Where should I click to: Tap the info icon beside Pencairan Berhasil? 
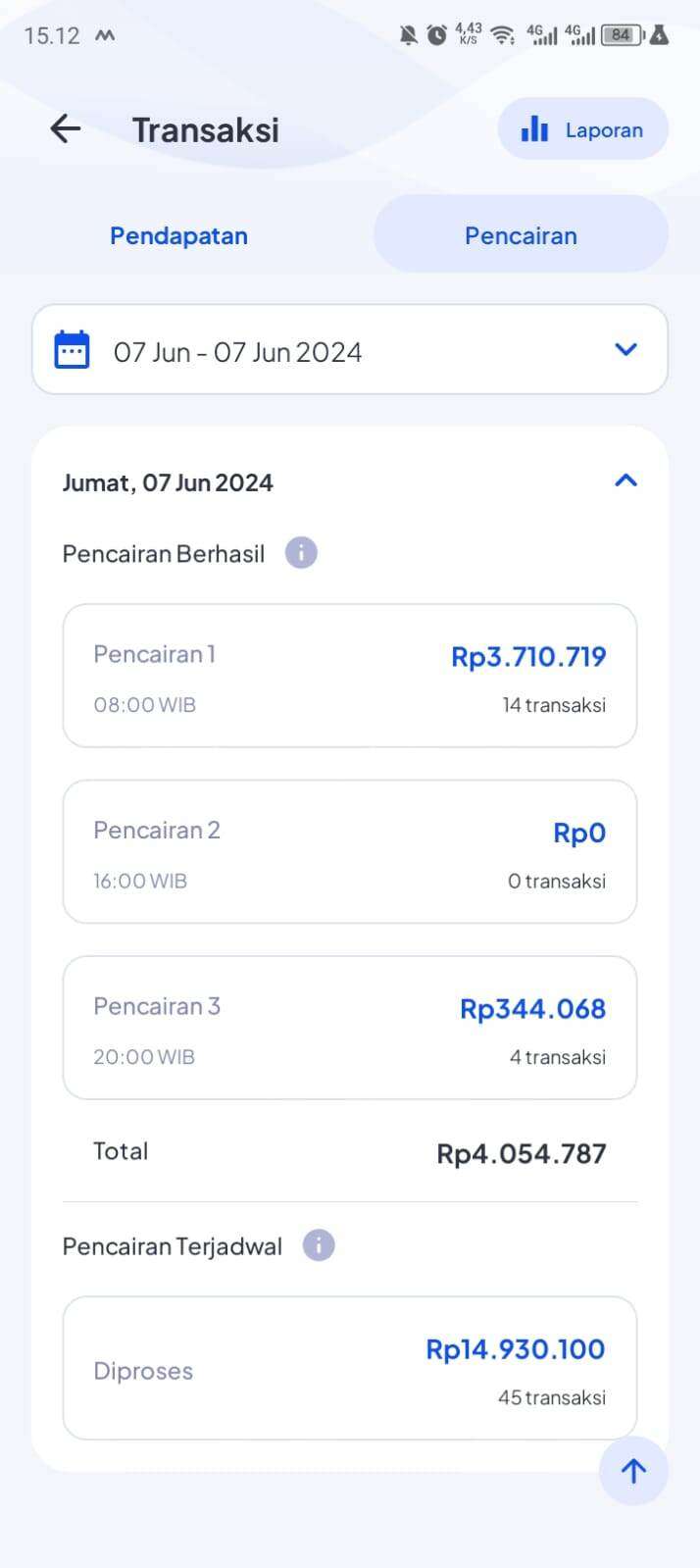(301, 553)
